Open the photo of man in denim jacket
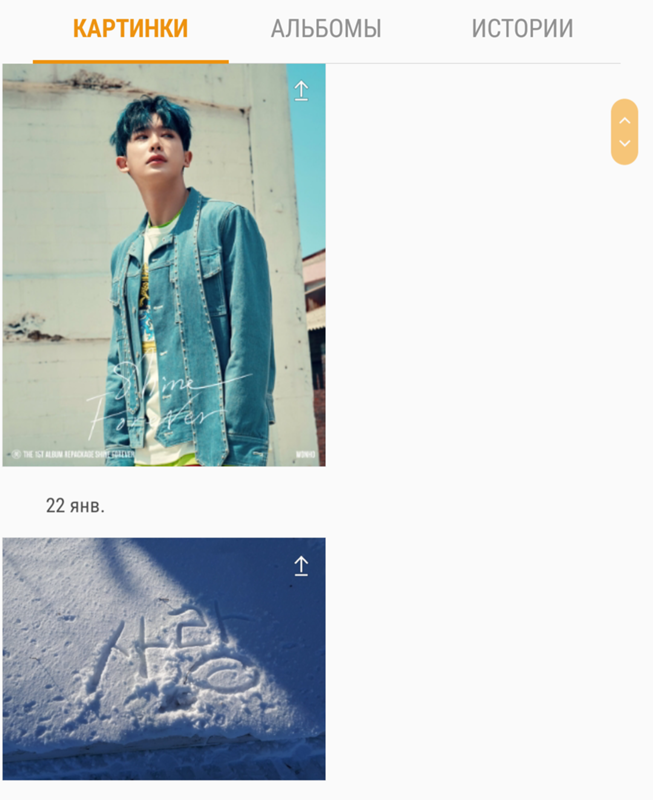 160,280
